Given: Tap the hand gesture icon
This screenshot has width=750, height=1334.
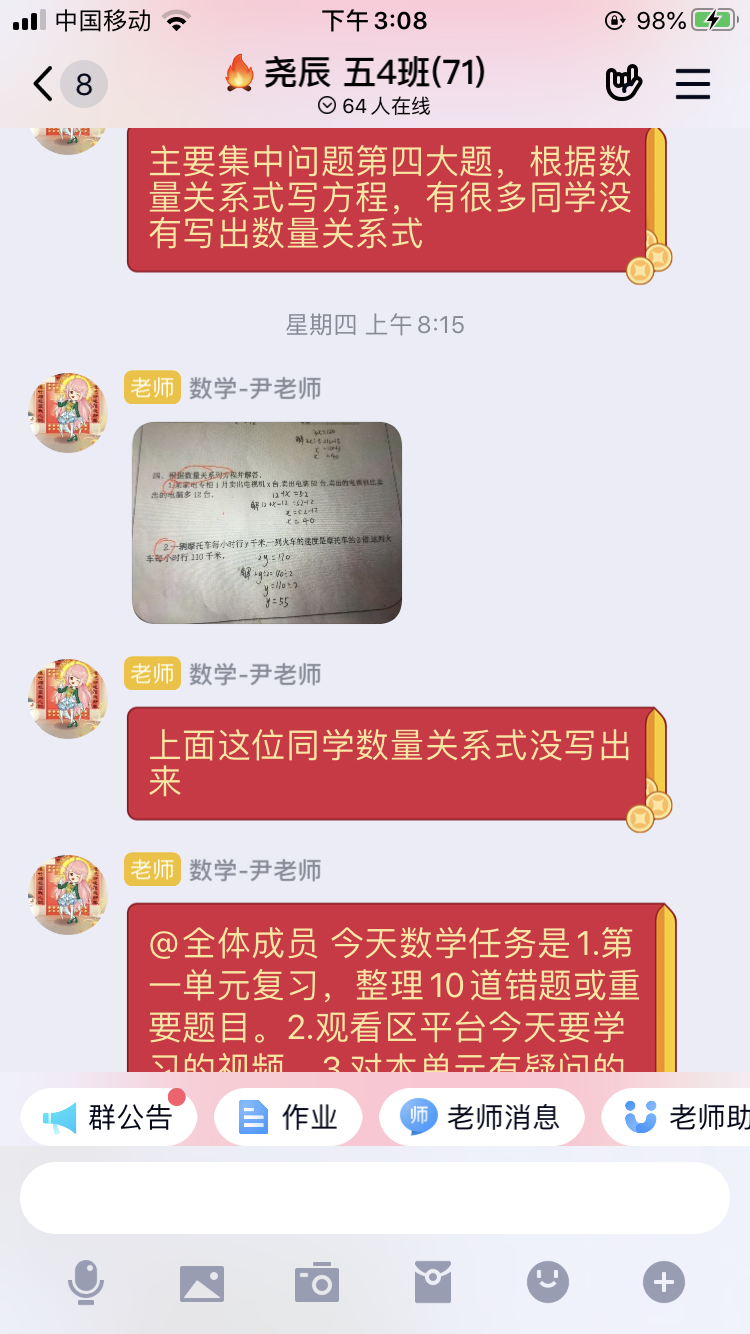Looking at the screenshot, I should coord(623,84).
